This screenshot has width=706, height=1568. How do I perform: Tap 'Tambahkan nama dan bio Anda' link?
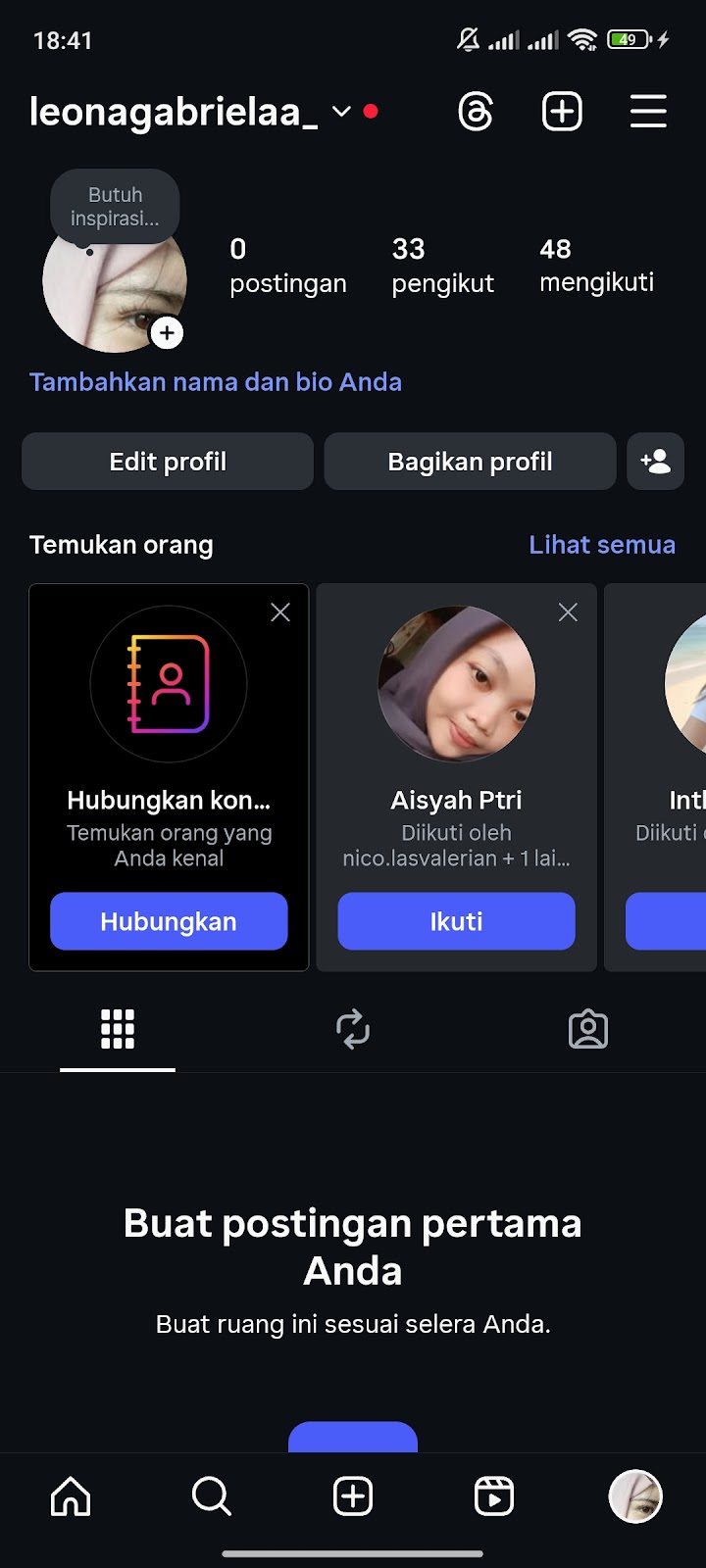(x=216, y=382)
